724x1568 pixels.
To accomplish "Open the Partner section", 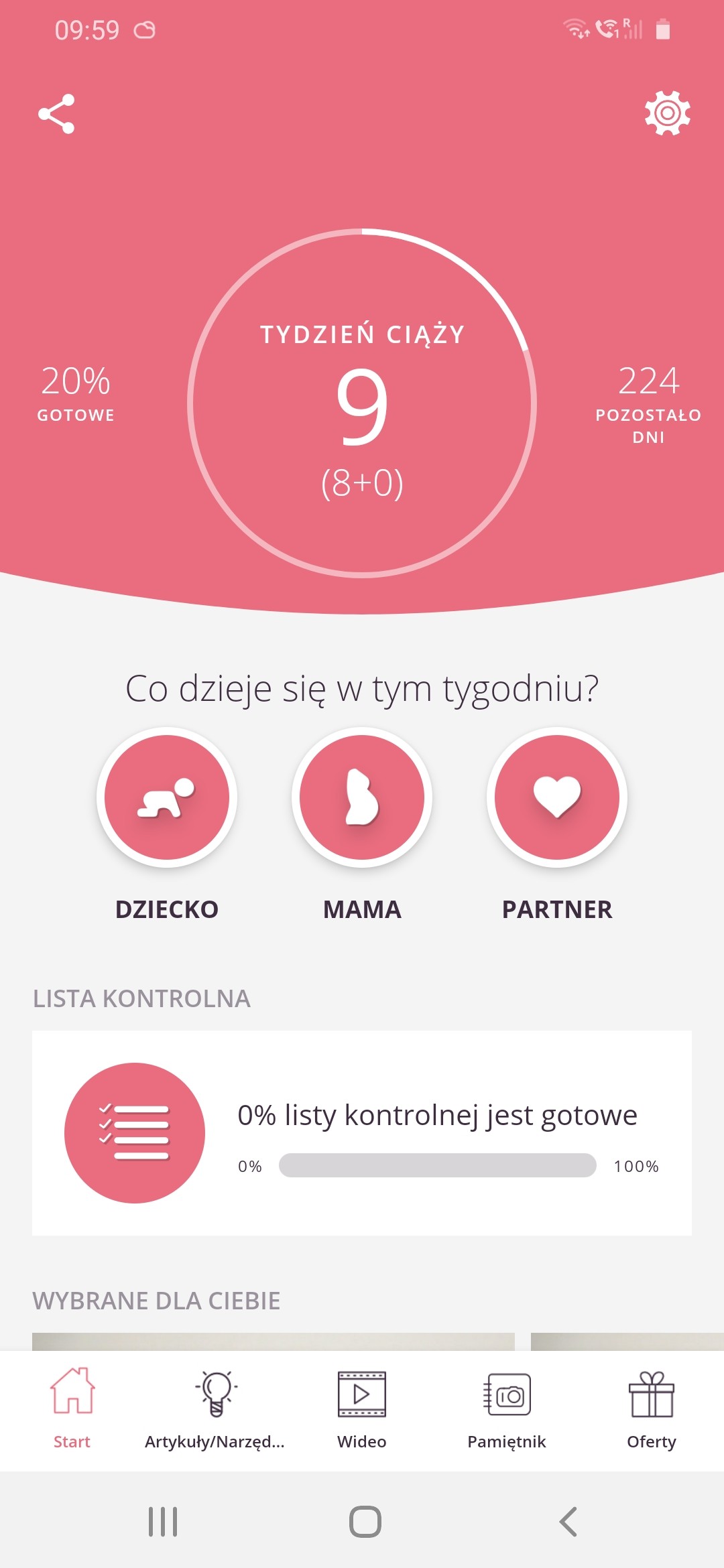I will (557, 797).
